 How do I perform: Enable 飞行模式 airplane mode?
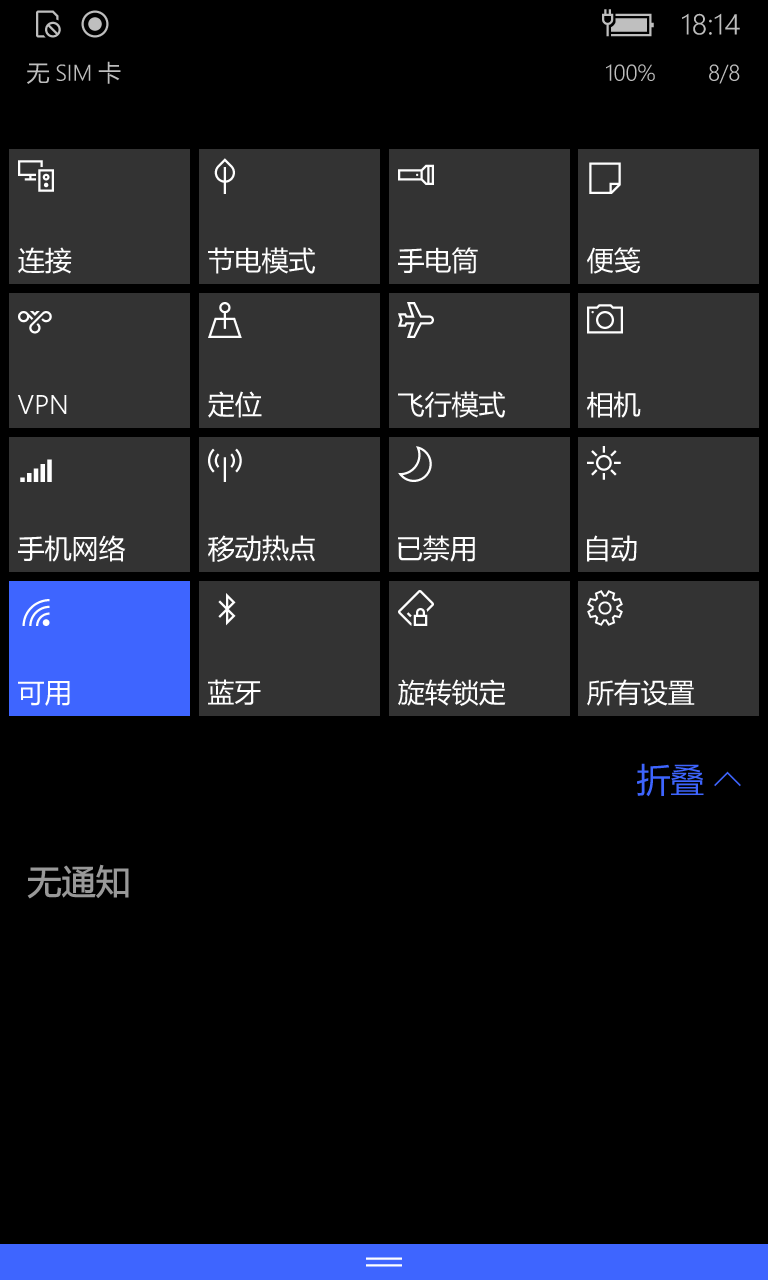pyautogui.click(x=479, y=360)
